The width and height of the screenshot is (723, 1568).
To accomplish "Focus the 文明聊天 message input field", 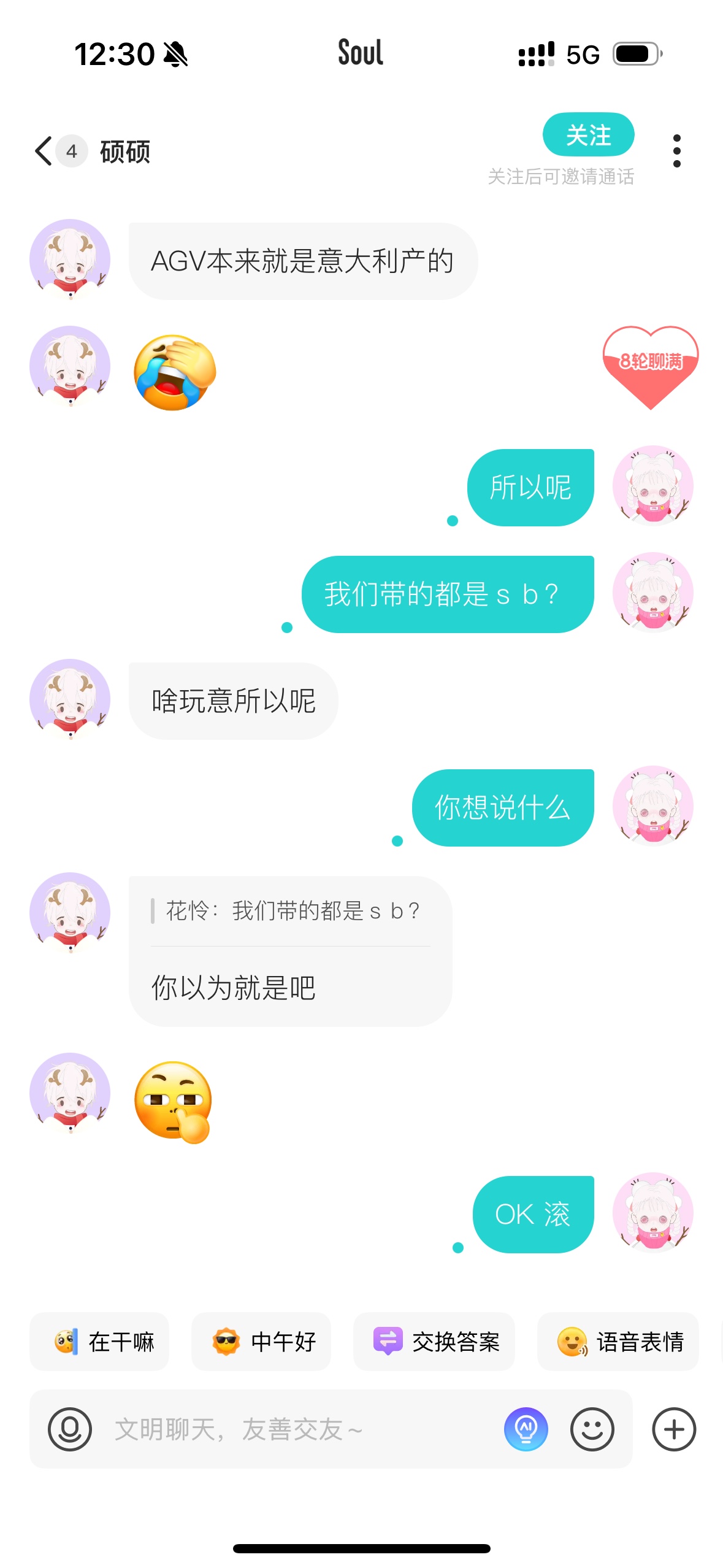I will coord(294,1429).
